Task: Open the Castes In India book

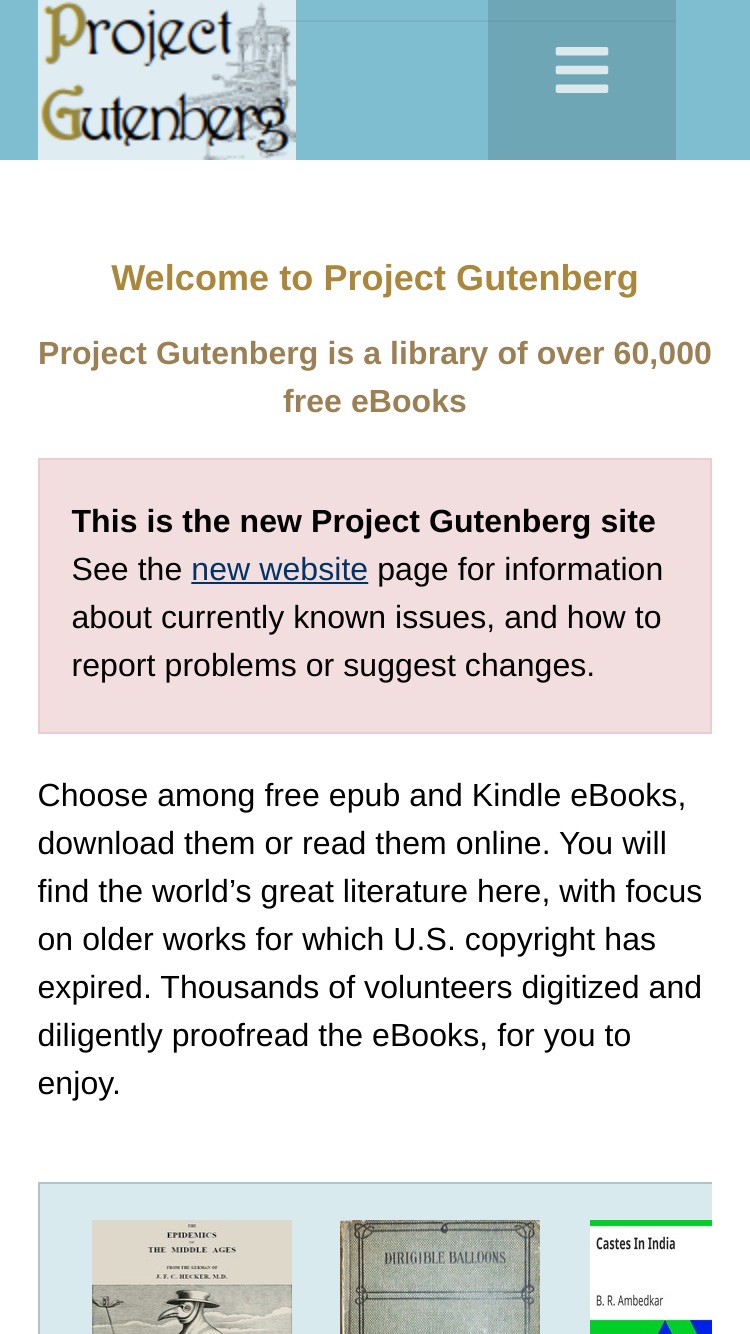Action: 651,1277
